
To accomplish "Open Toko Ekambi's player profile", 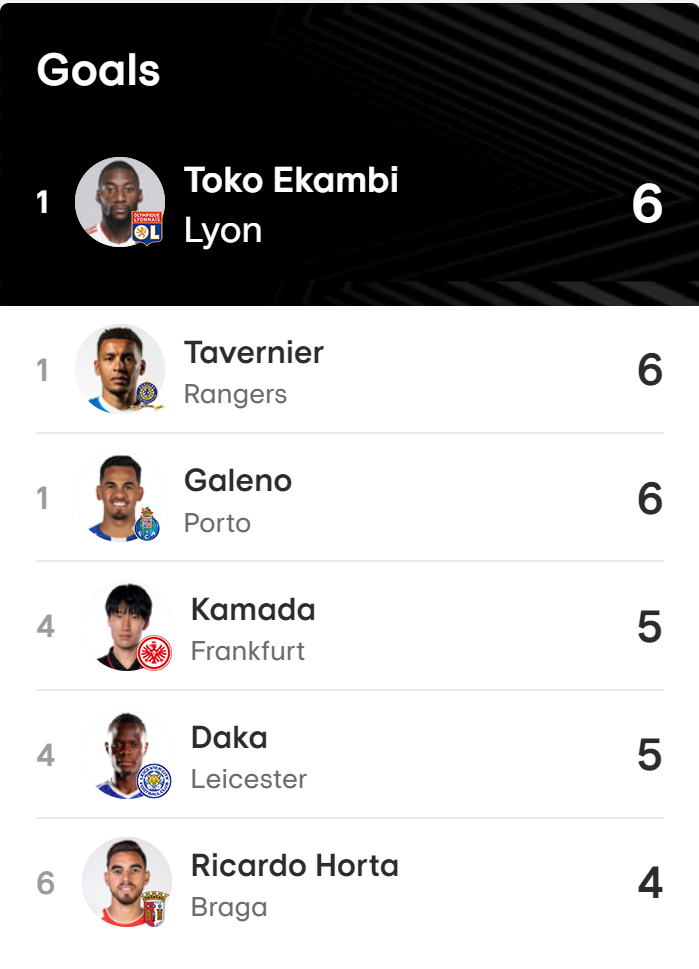I will pyautogui.click(x=291, y=181).
